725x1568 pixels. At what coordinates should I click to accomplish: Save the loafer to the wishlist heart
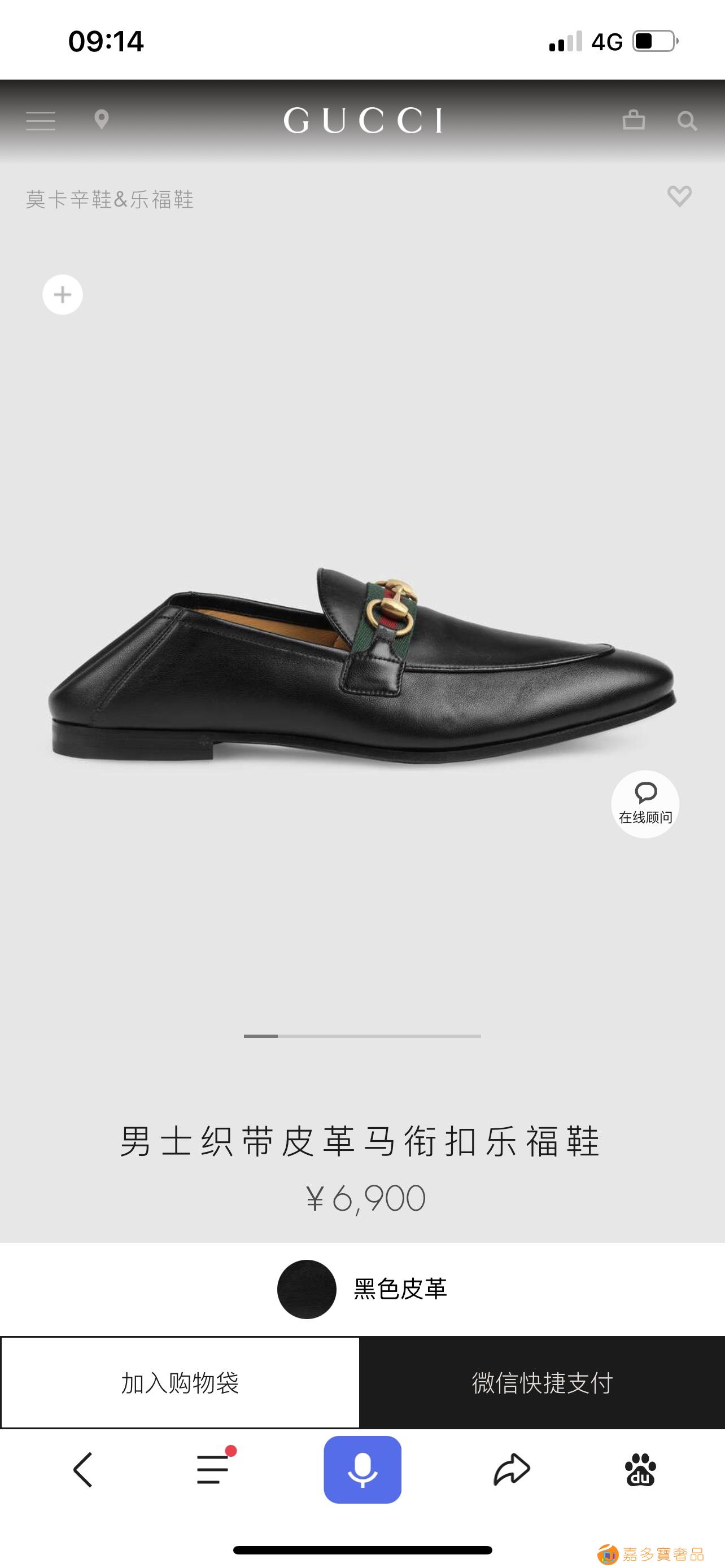pyautogui.click(x=679, y=196)
